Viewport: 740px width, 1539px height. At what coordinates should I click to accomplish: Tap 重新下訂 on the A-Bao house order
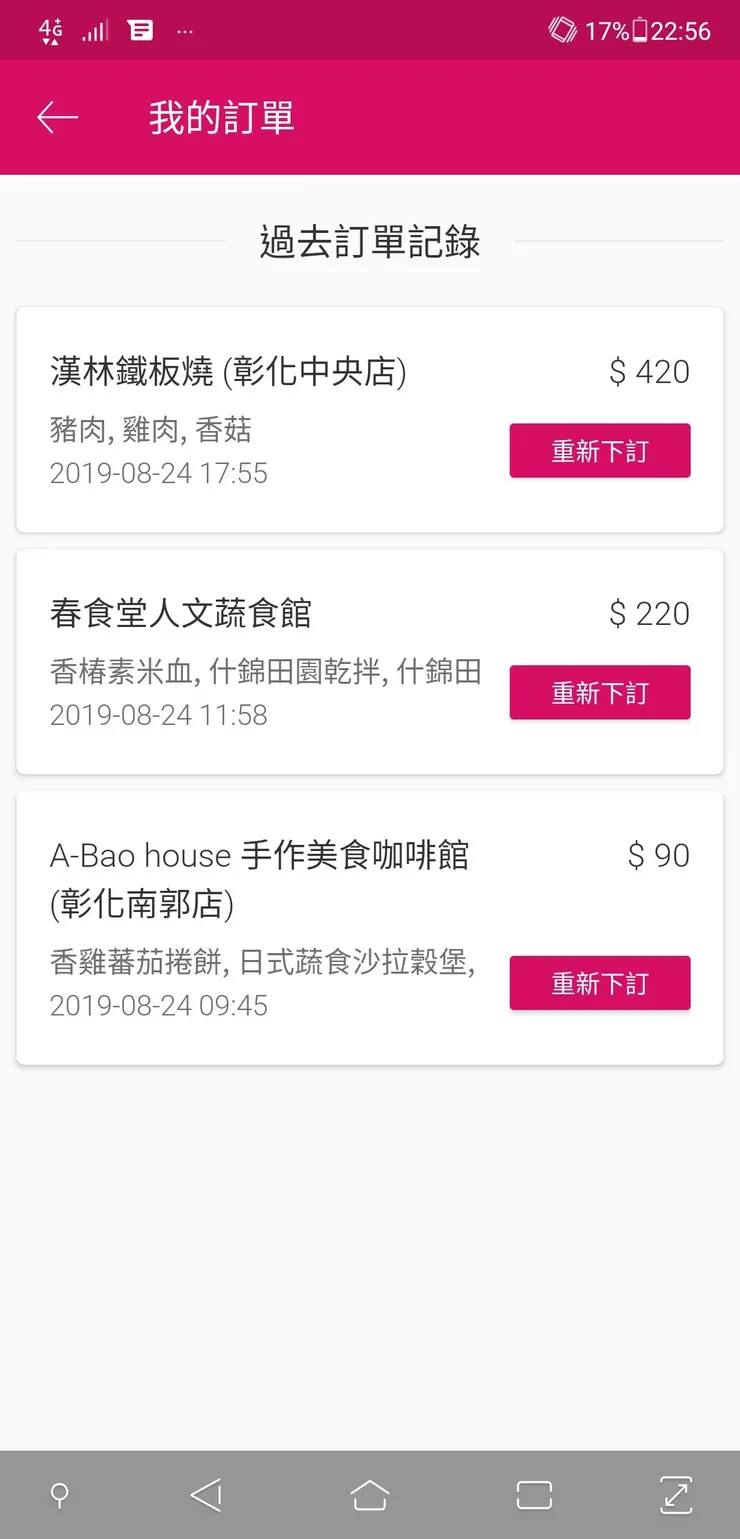599,983
